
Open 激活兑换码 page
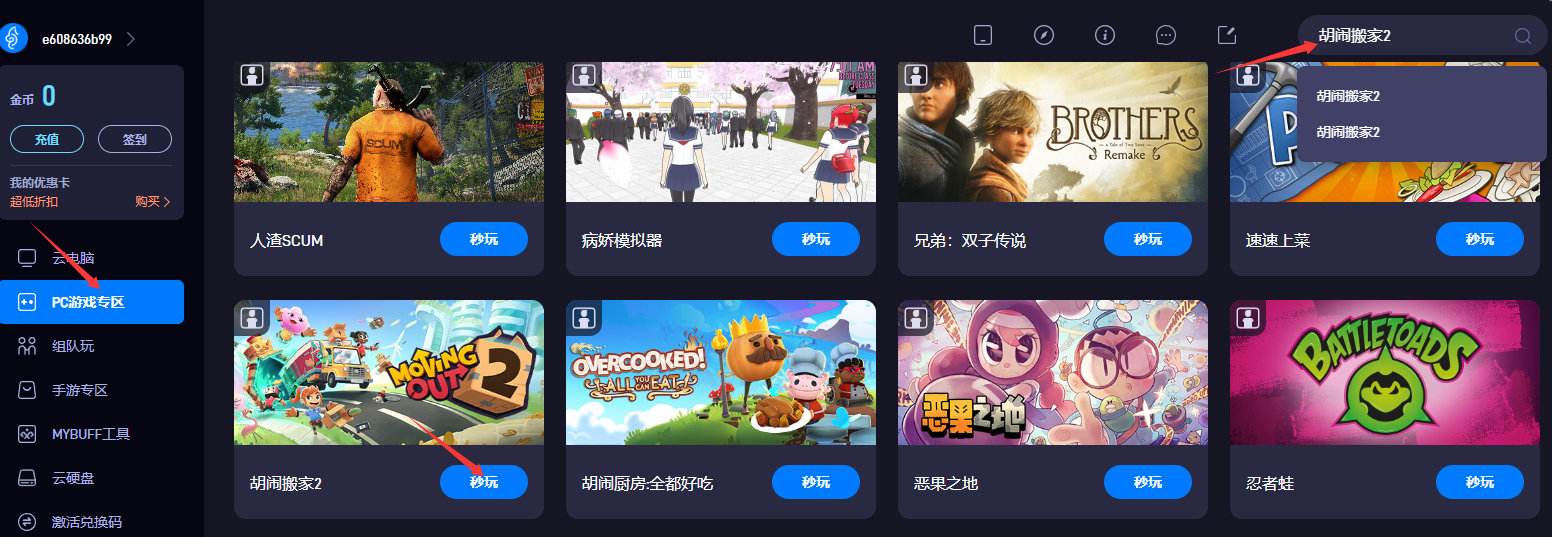(x=86, y=521)
